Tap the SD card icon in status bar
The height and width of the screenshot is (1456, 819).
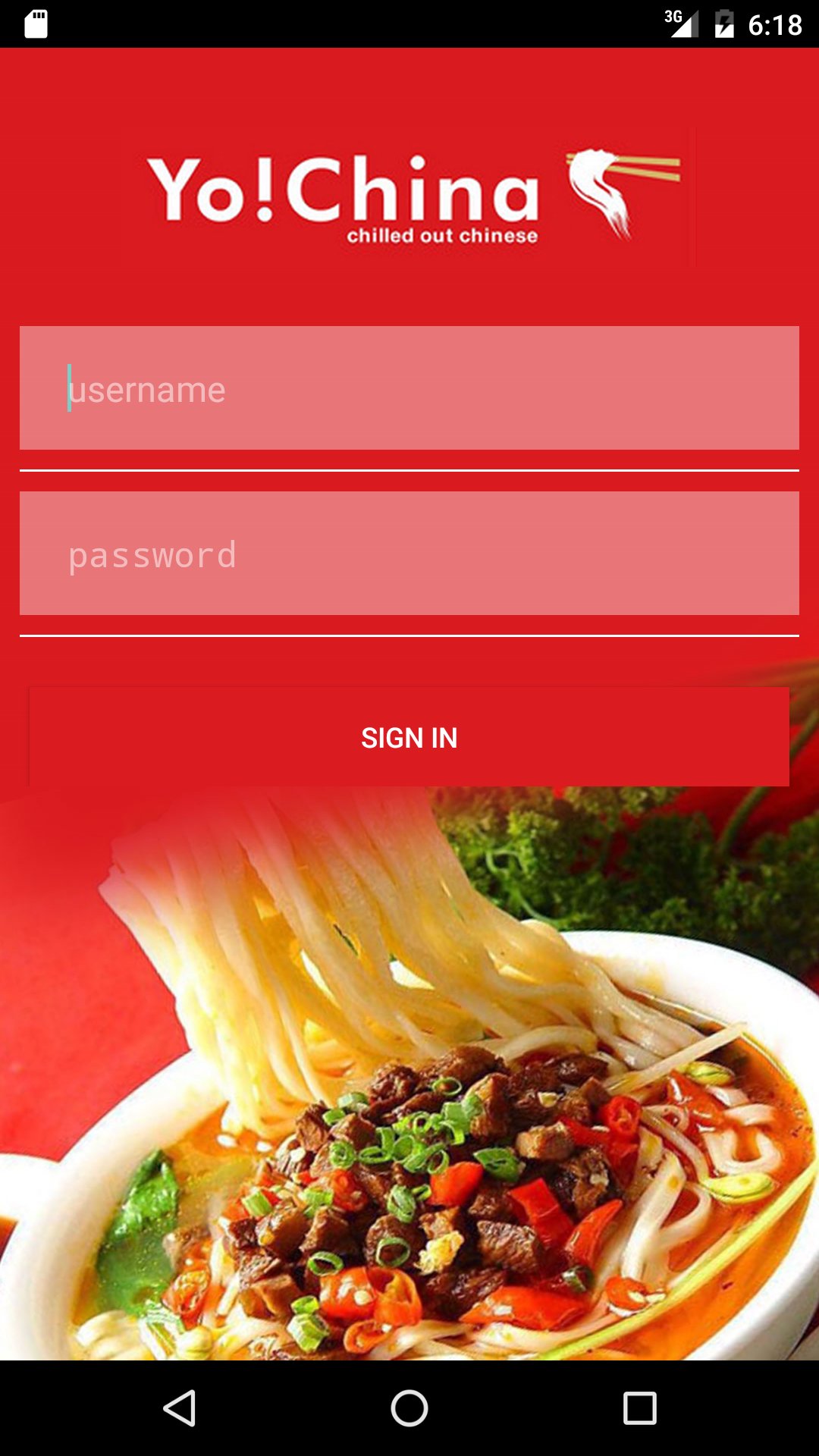tap(36, 24)
